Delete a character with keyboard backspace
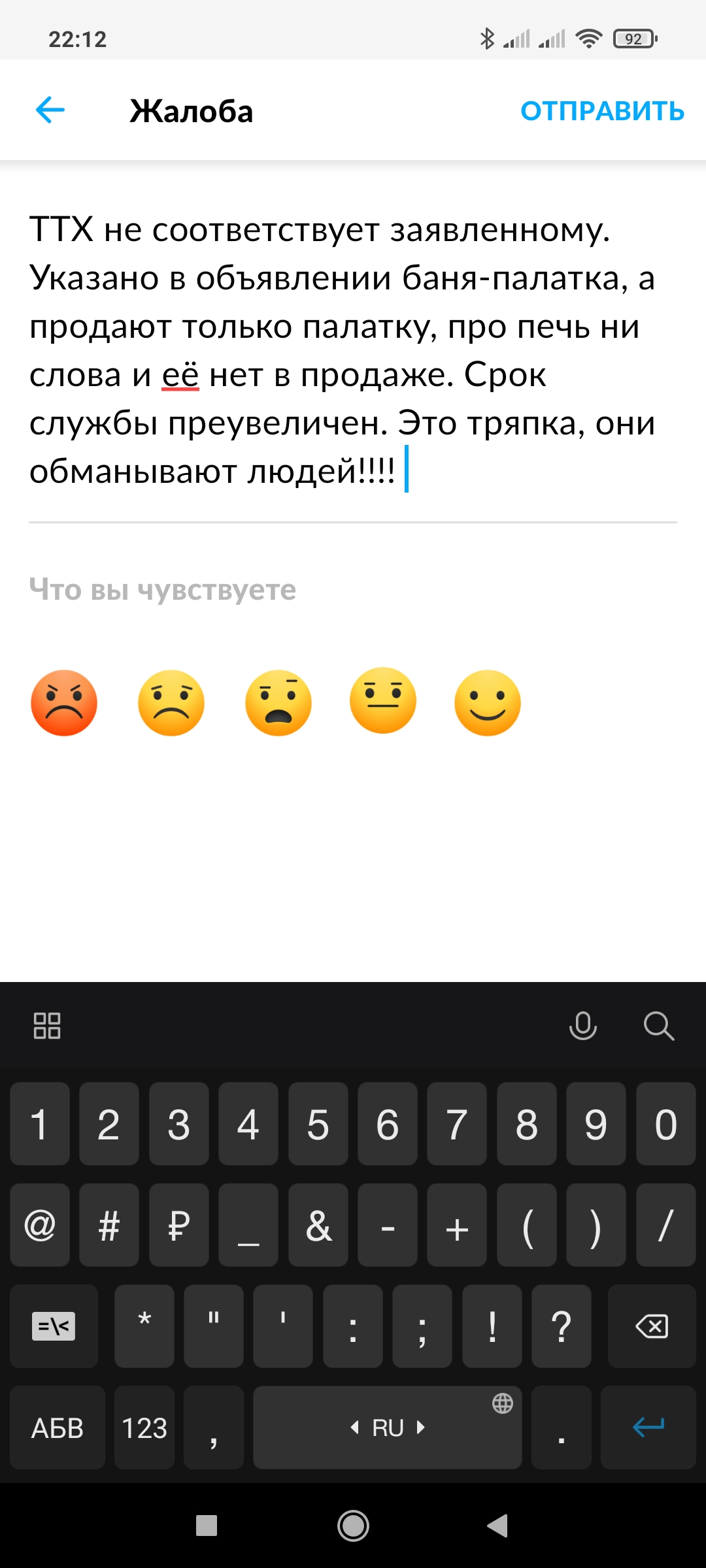 click(651, 1326)
